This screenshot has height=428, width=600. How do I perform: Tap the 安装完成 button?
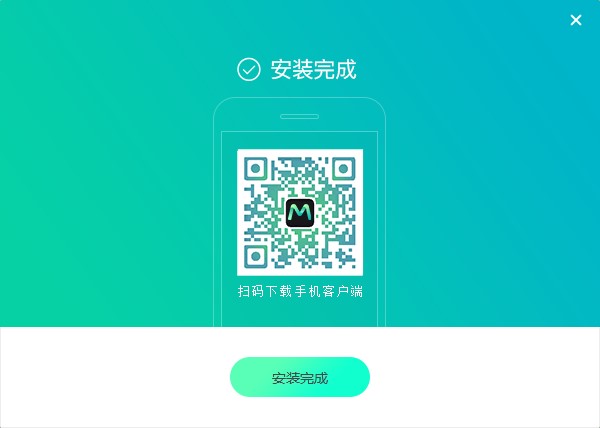(x=300, y=378)
